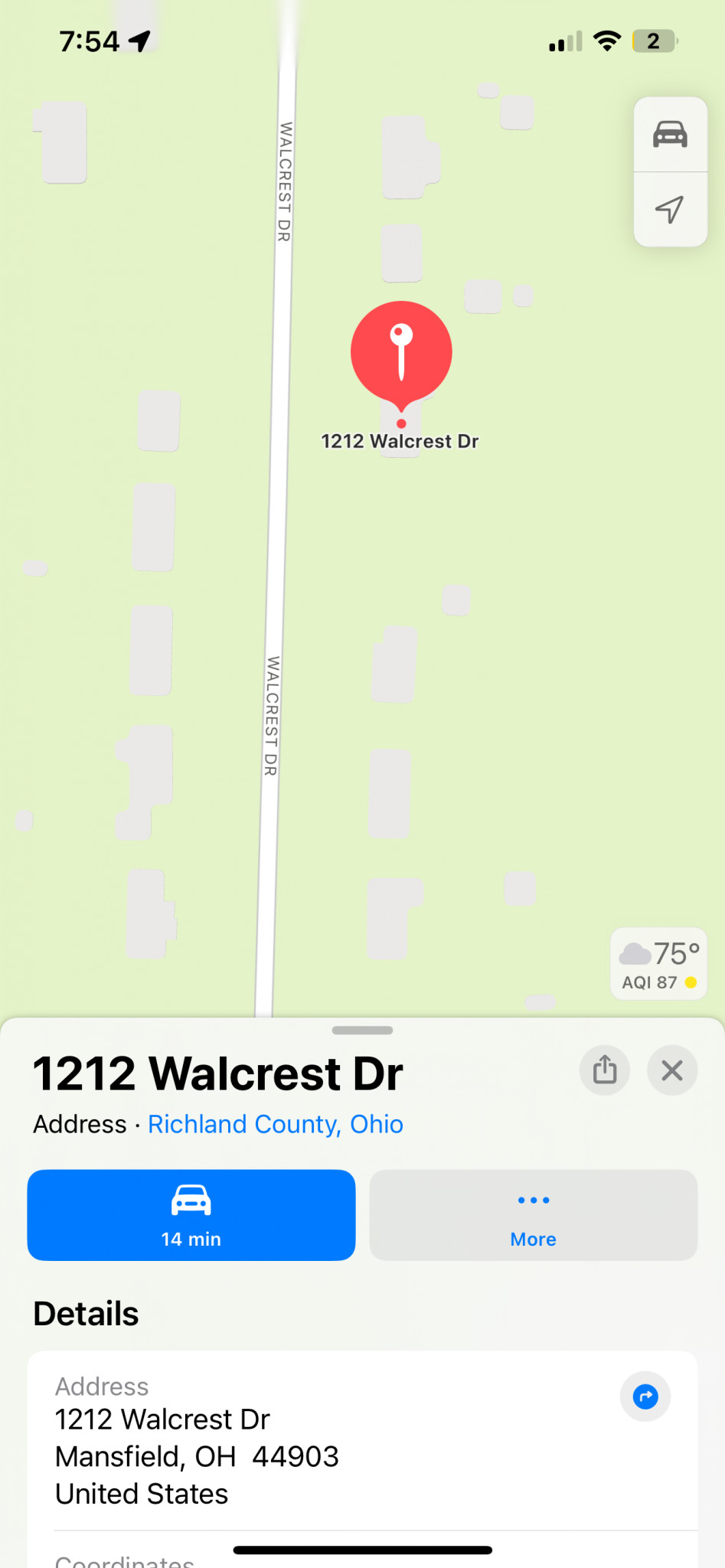Open the driving map mode button
The width and height of the screenshot is (725, 1568).
[670, 135]
